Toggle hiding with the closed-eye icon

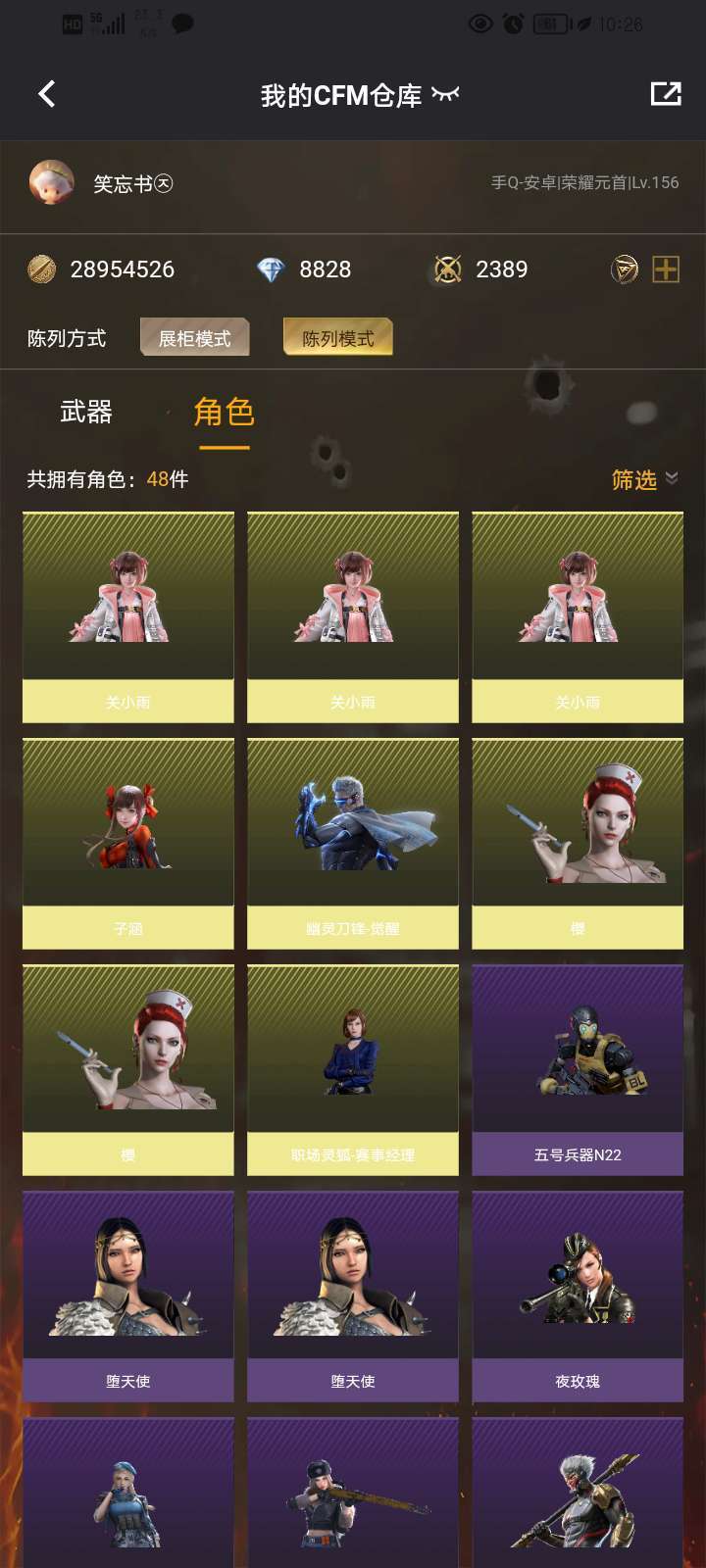pos(445,94)
